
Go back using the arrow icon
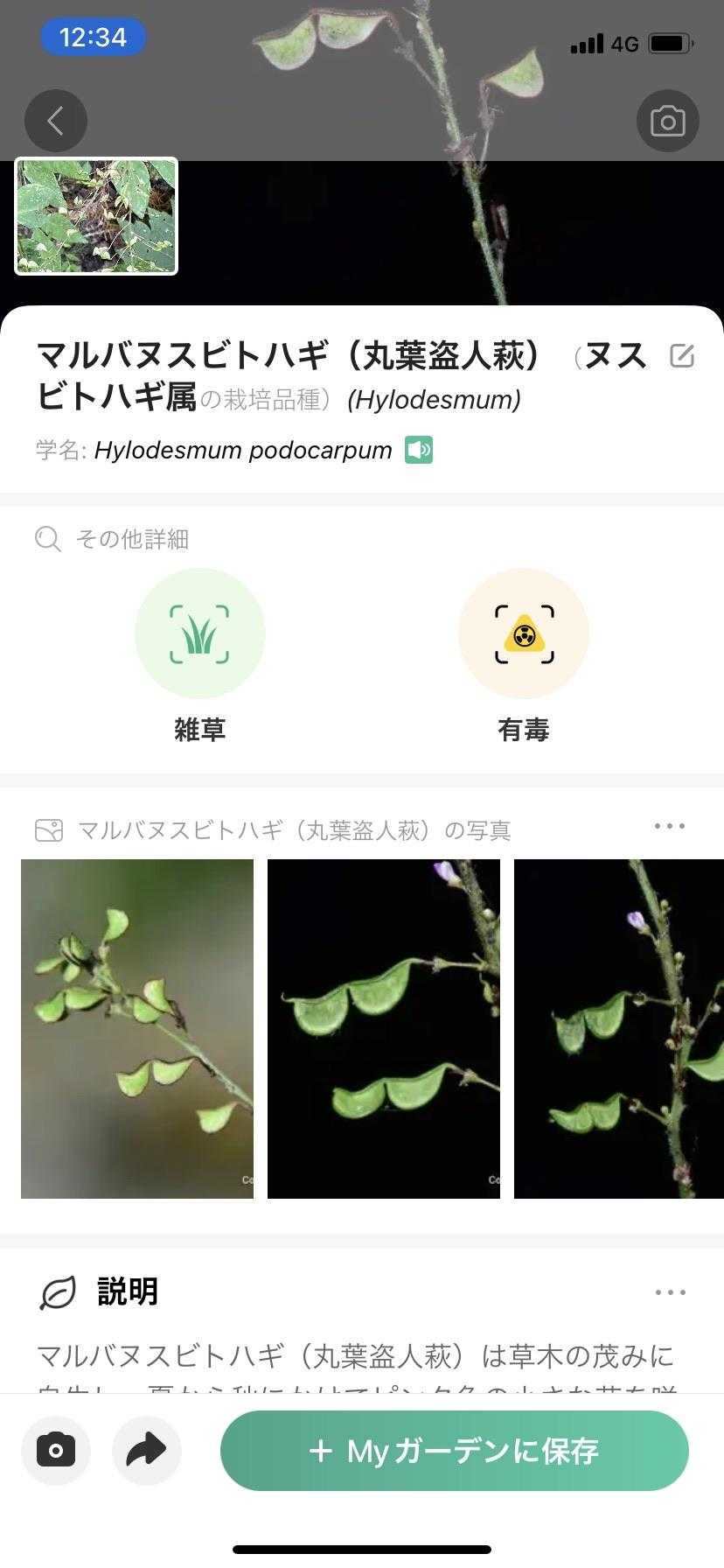56,121
